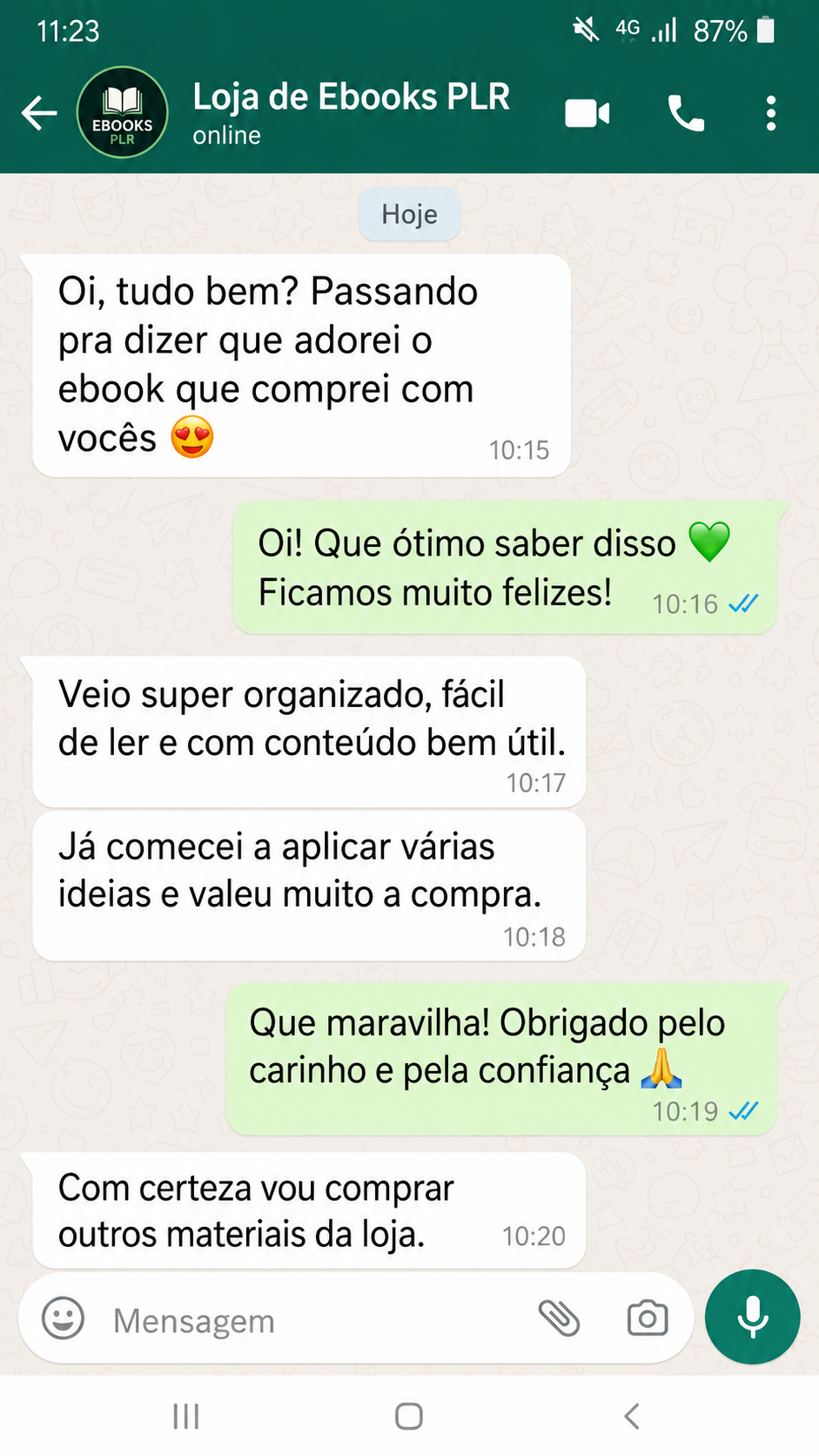Viewport: 819px width, 1456px height.
Task: Tap the Ebooks PLR profile picture
Action: (122, 112)
